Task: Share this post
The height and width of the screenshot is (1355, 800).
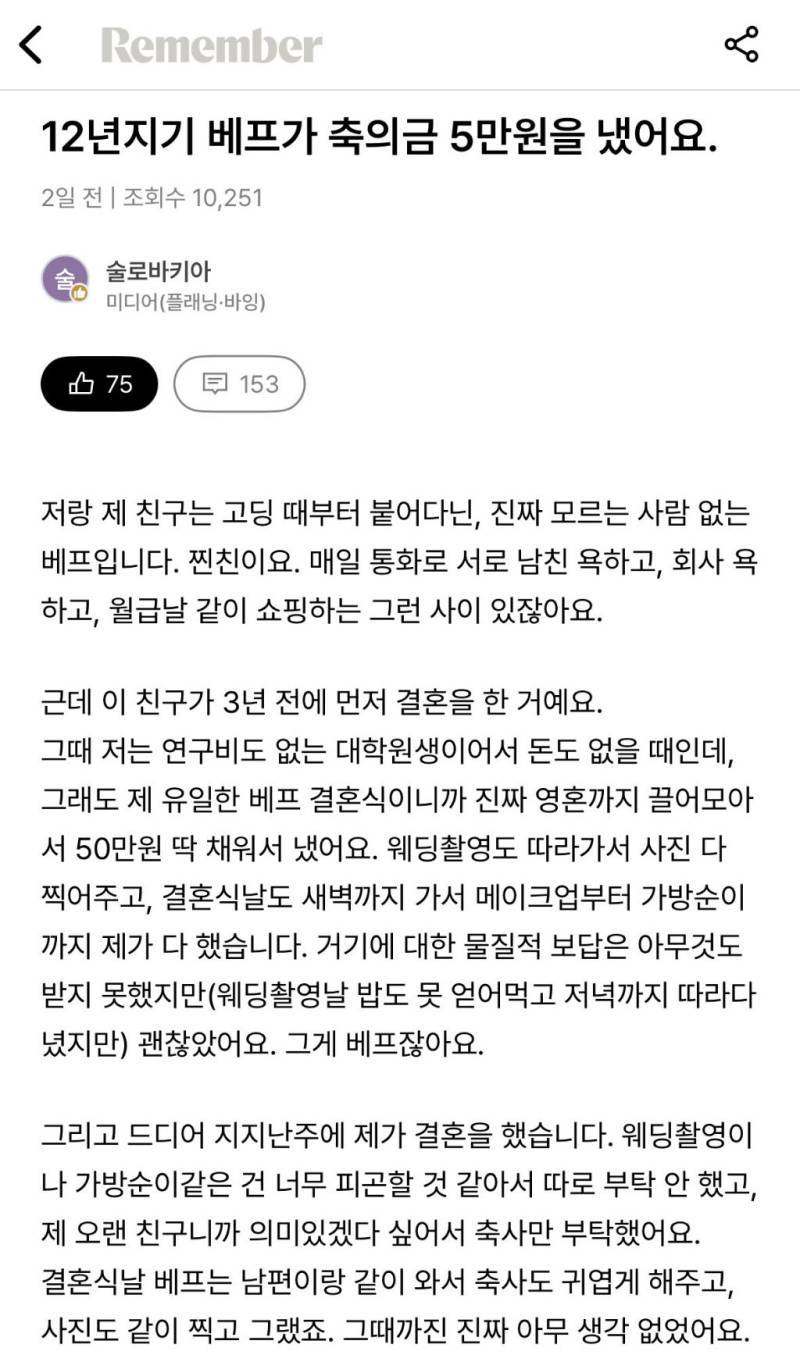Action: (741, 45)
